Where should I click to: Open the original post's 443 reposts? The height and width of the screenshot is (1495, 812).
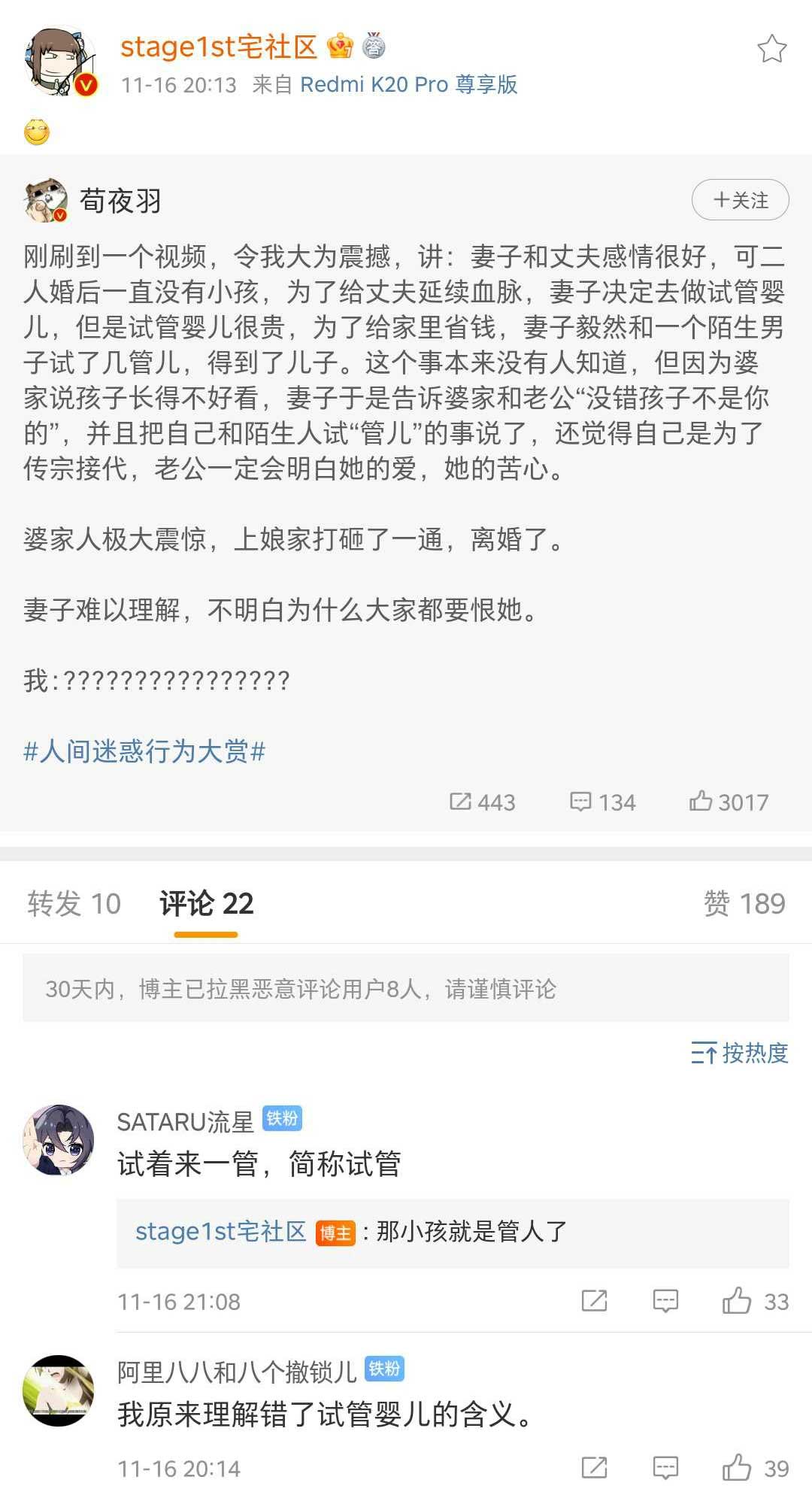click(483, 802)
